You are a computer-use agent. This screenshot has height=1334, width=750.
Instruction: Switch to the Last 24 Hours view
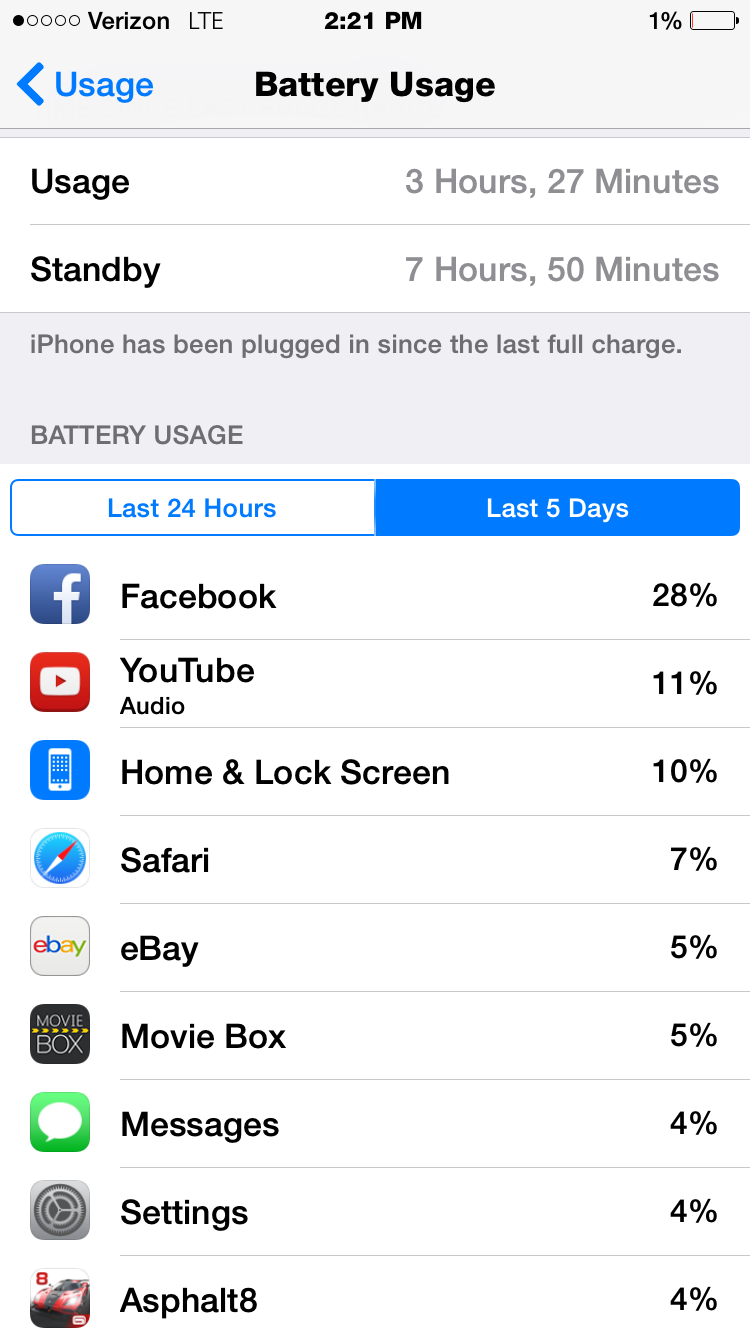click(x=192, y=508)
